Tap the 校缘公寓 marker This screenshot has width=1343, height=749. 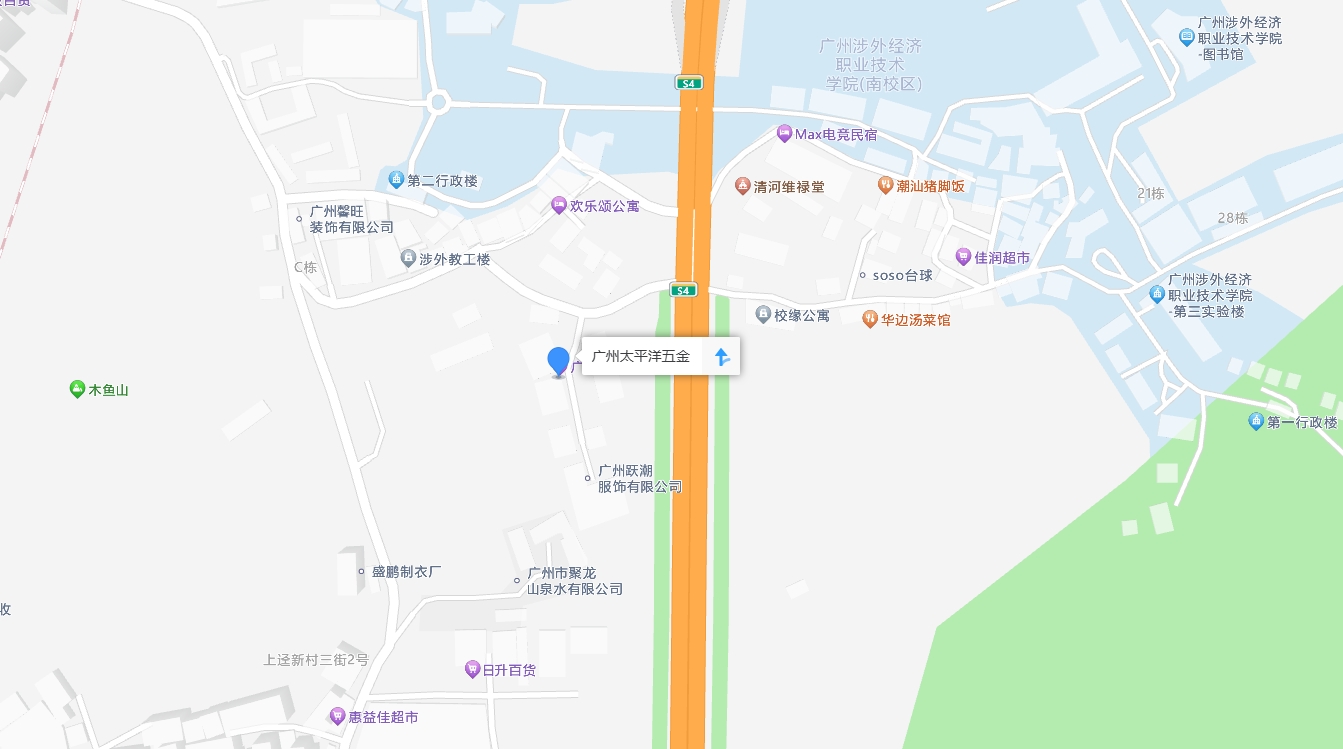point(763,315)
